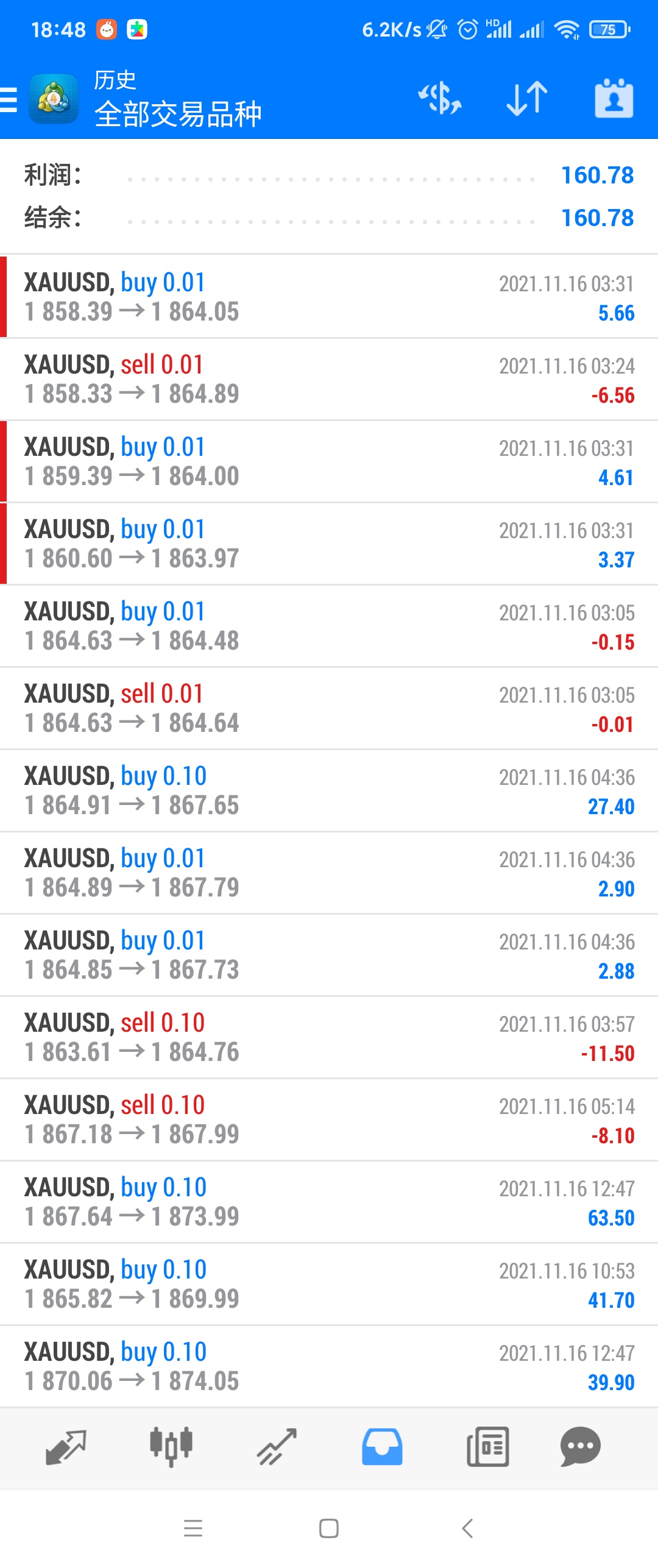
Task: Open the buy 0.01 trade with profit 5.66
Action: pyautogui.click(x=329, y=297)
